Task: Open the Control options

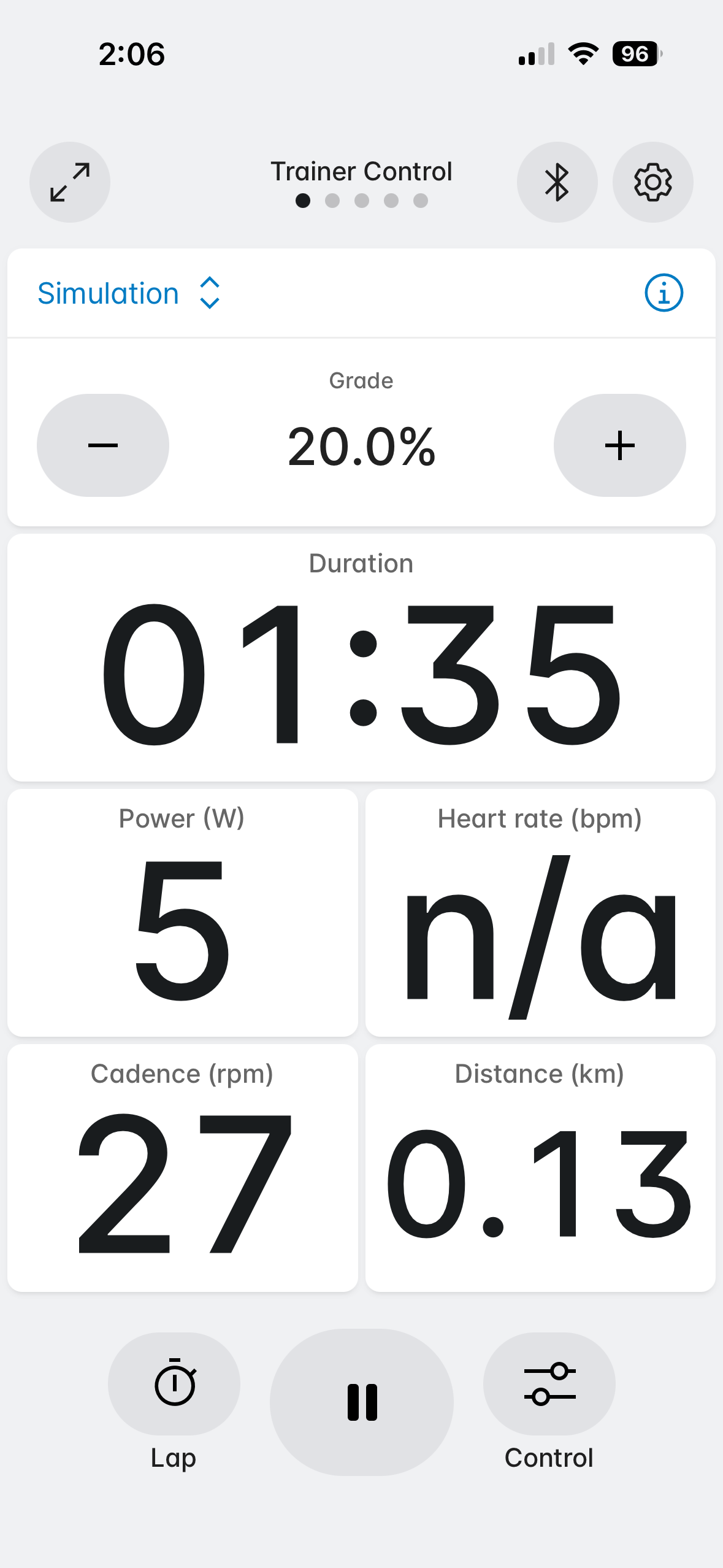Action: pyautogui.click(x=549, y=1384)
